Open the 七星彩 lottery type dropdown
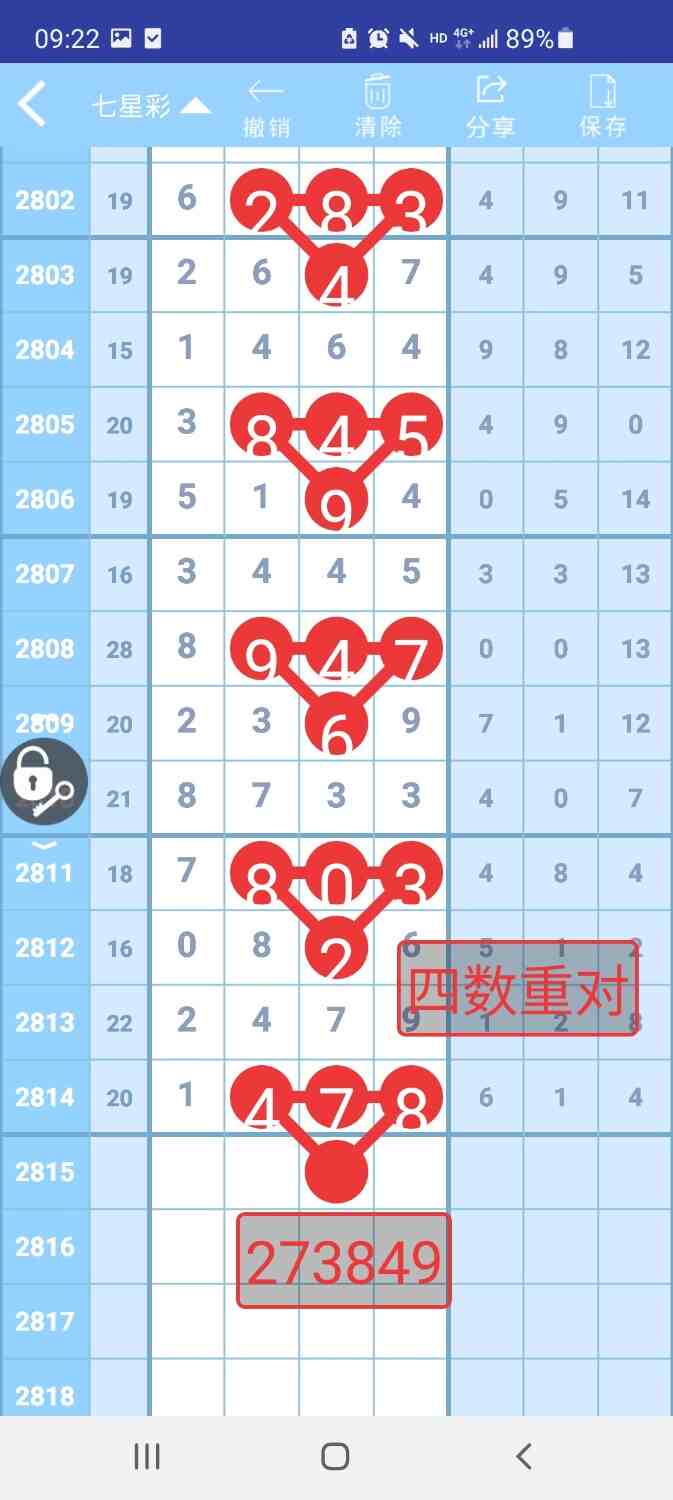 (151, 106)
